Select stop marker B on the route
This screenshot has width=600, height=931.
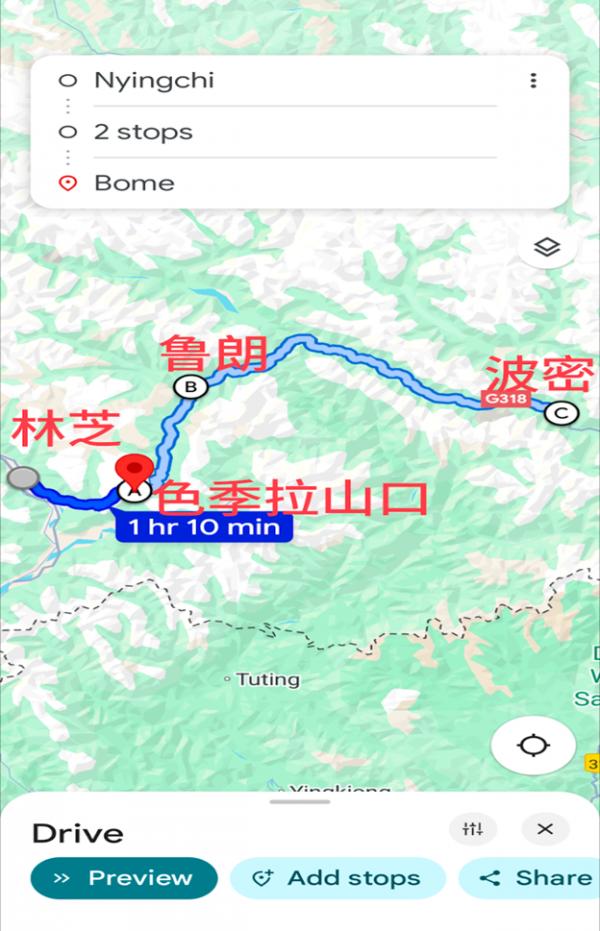[188, 387]
